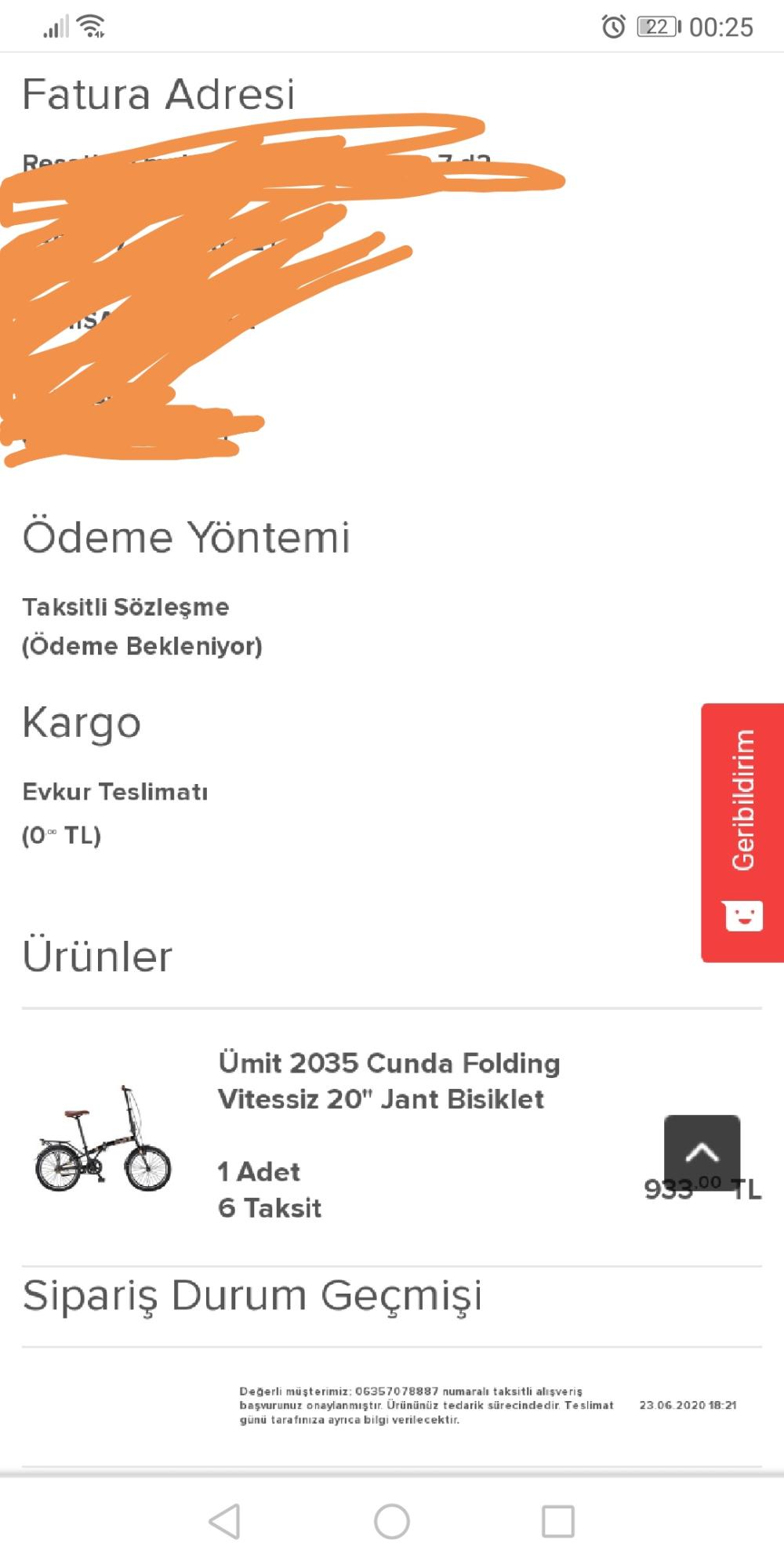Open the Ümit 2035 Cunda bicycle image
The image size is (784, 1568).
click(x=103, y=1138)
